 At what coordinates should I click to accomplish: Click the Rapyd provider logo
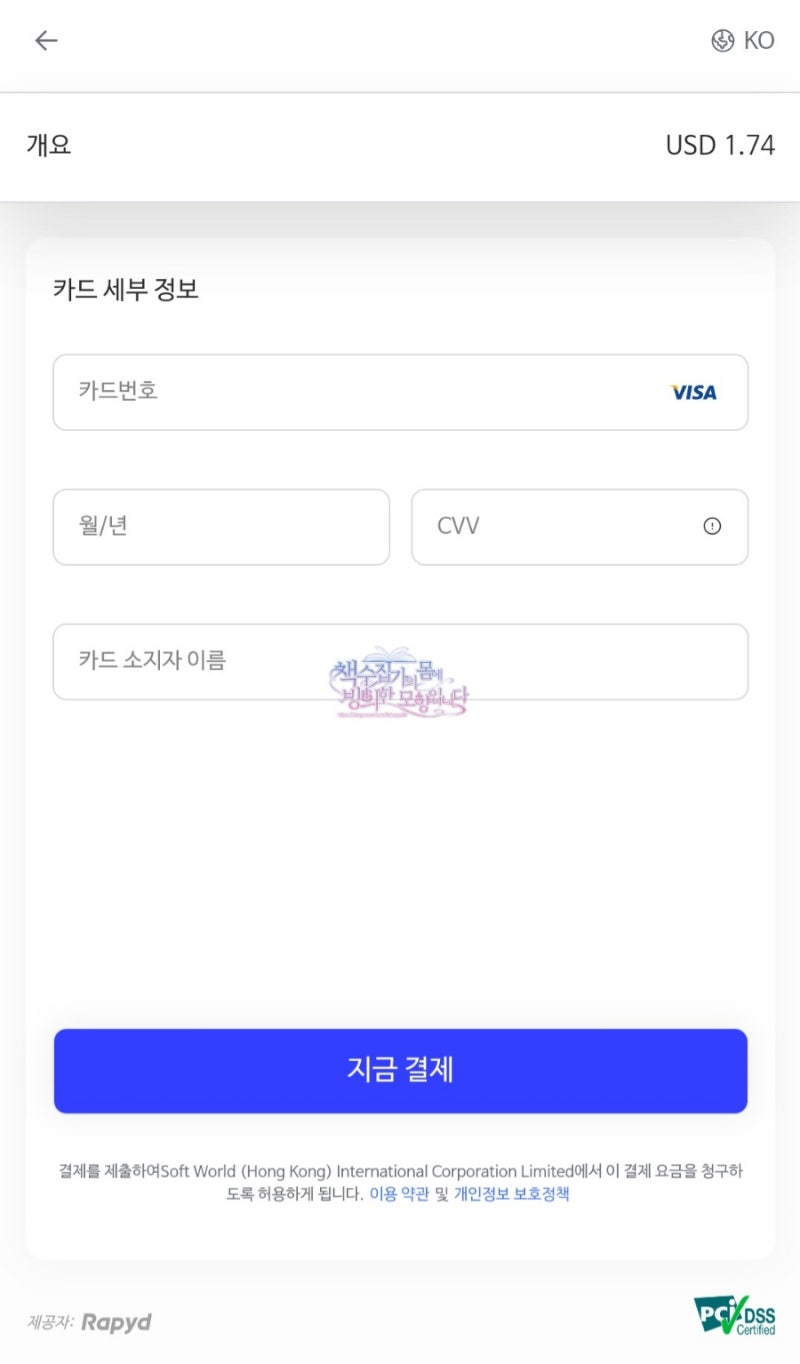tap(117, 1322)
